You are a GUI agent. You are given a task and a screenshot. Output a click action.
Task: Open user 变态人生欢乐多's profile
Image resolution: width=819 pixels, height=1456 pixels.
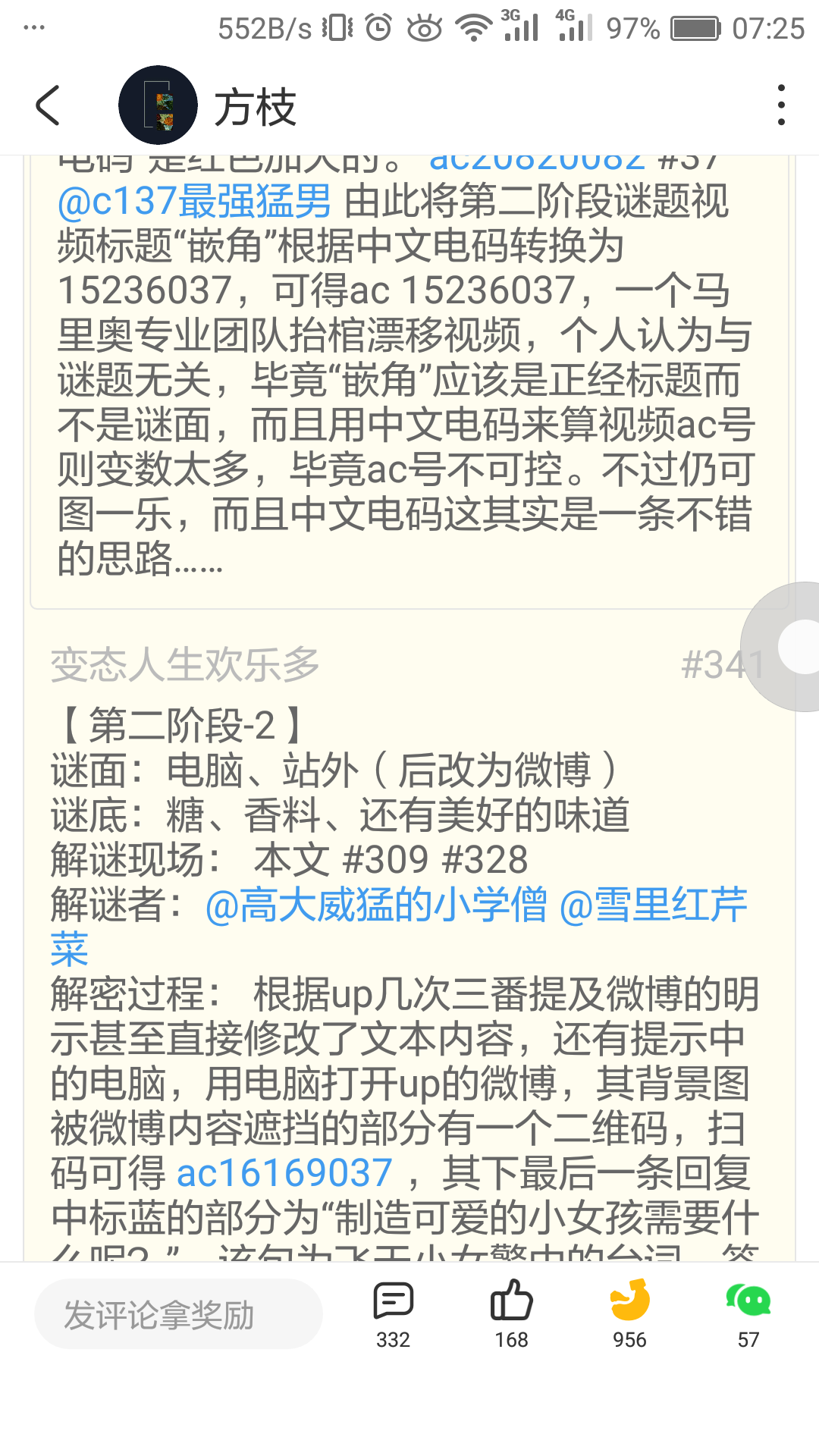tap(185, 665)
